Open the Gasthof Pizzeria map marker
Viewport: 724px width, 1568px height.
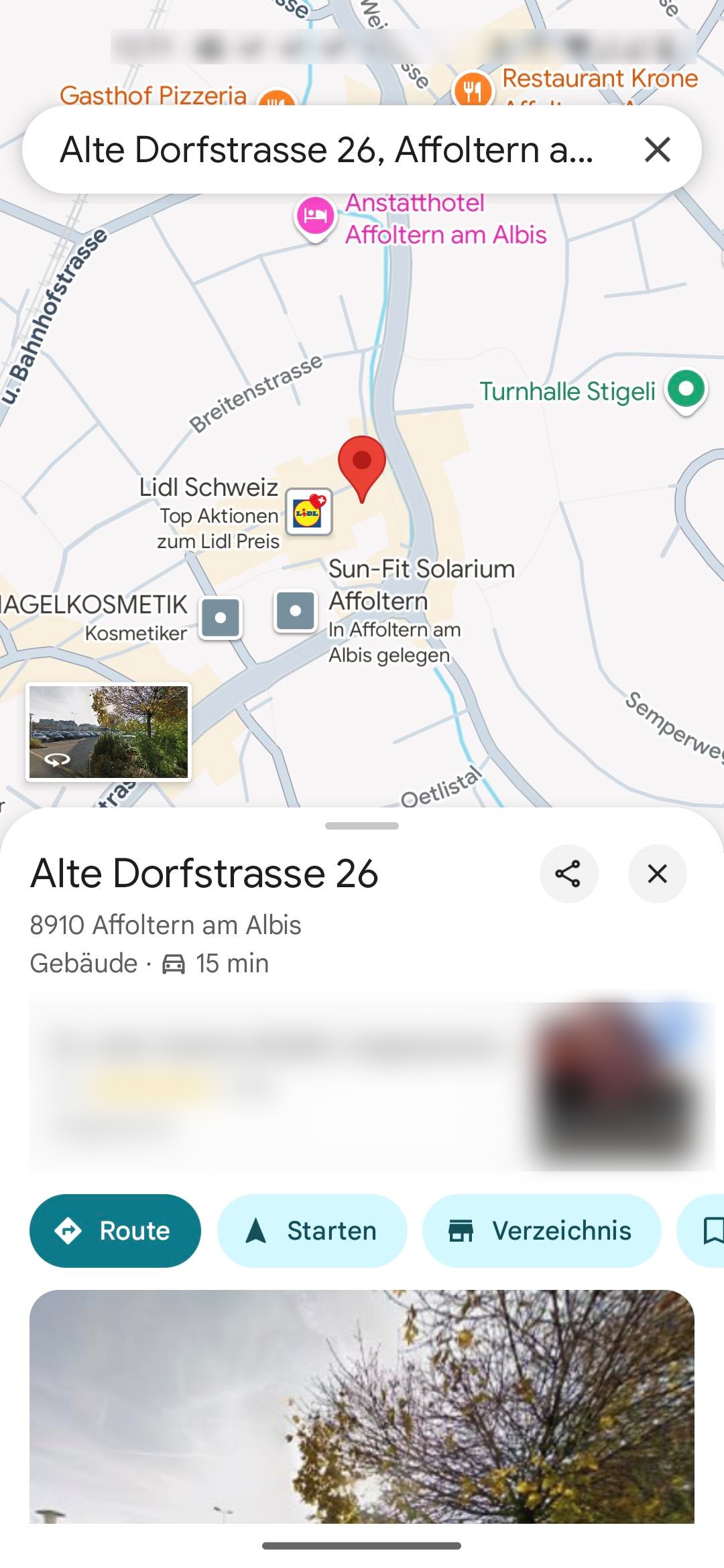[276, 99]
